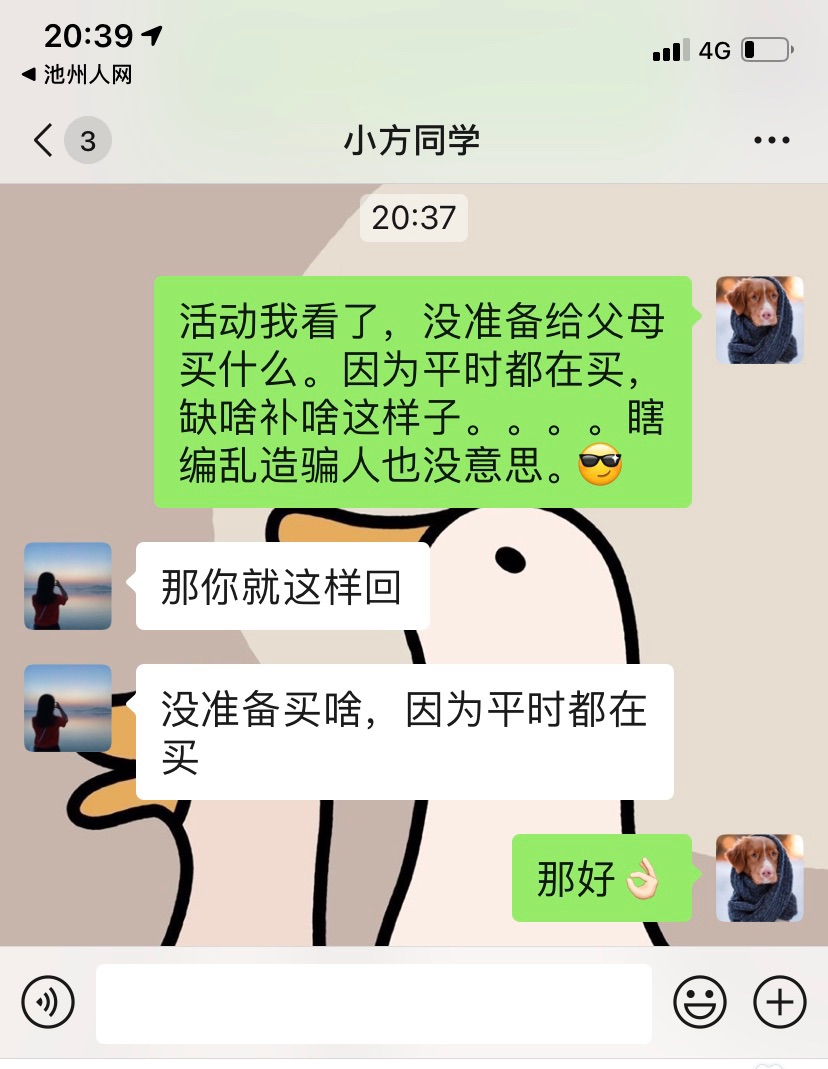
Task: Switch to voice message input
Action: tap(48, 1003)
